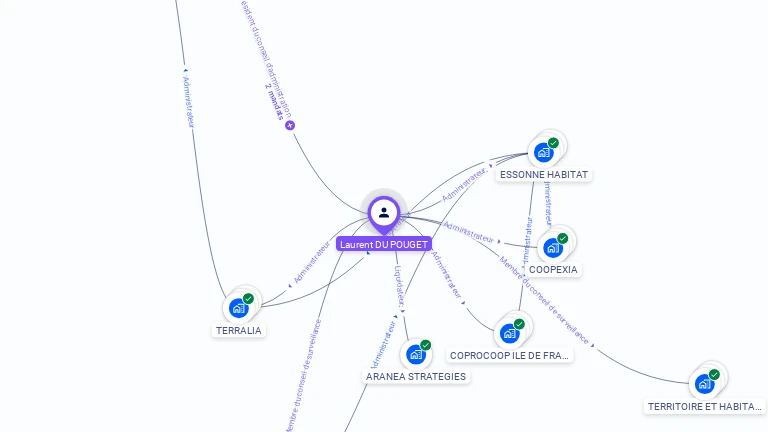This screenshot has height=432, width=768.
Task: Open the ARANEA STRATEGIES company node
Action: [416, 354]
